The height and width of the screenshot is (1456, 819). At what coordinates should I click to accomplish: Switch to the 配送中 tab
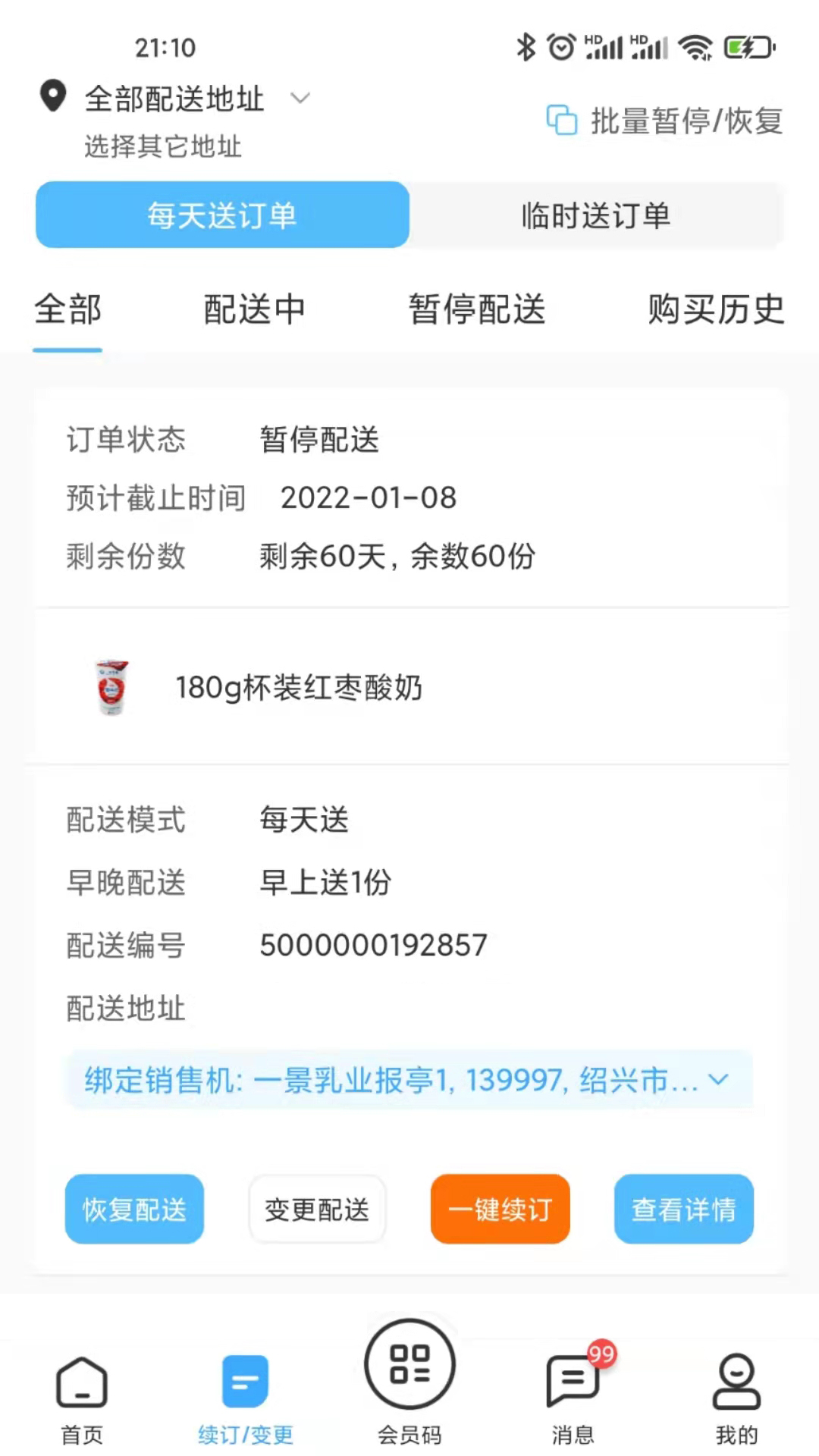[255, 309]
